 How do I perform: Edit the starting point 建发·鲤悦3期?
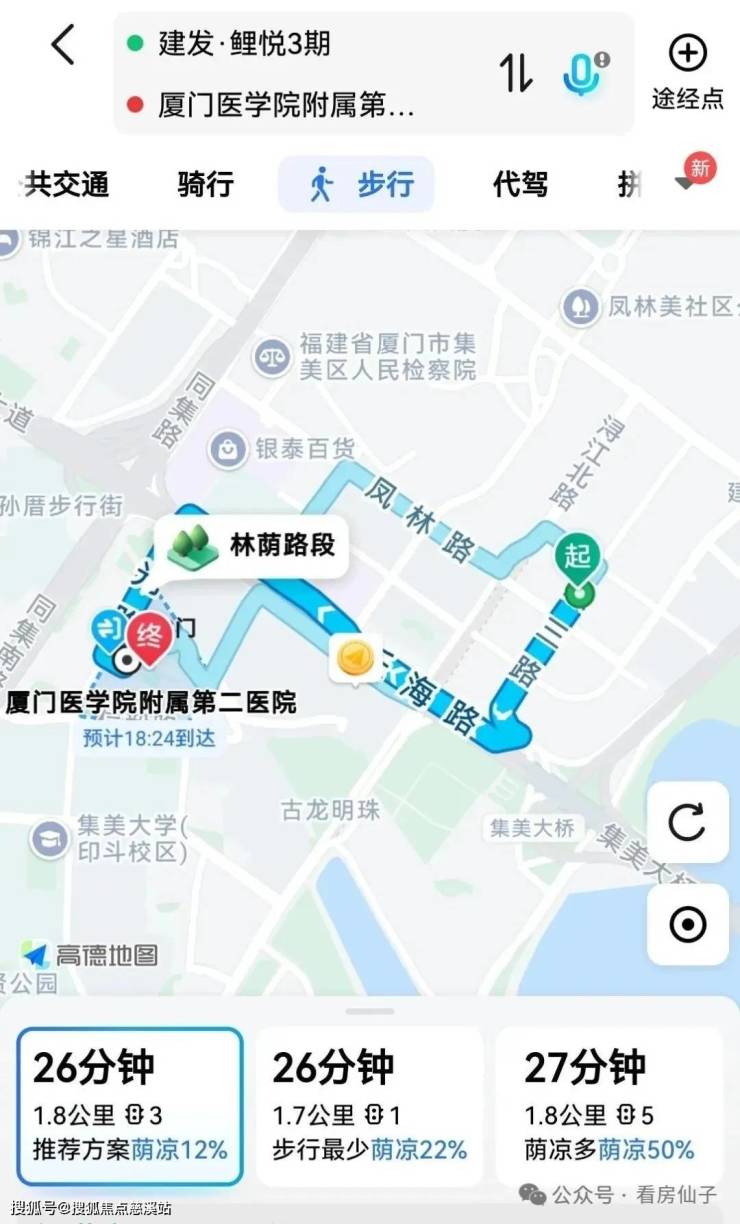click(x=244, y=44)
